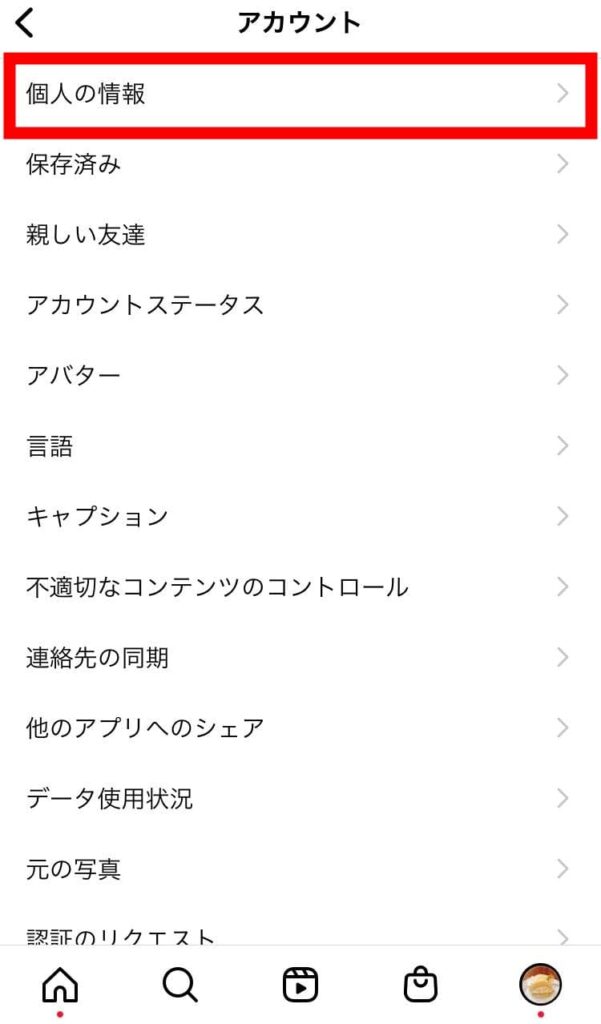Open キャプション settings

point(300,517)
